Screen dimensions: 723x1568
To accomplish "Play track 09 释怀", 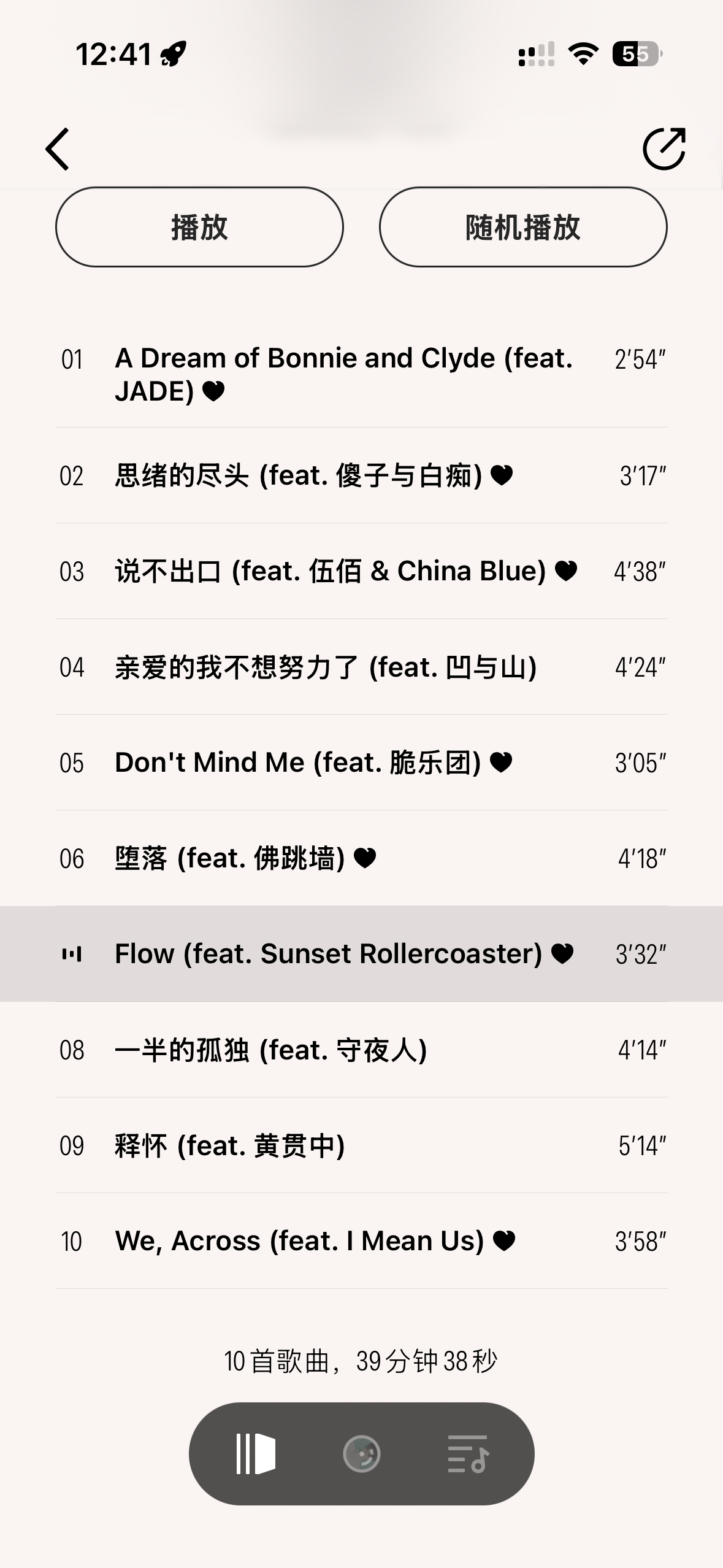I will pos(361,1145).
